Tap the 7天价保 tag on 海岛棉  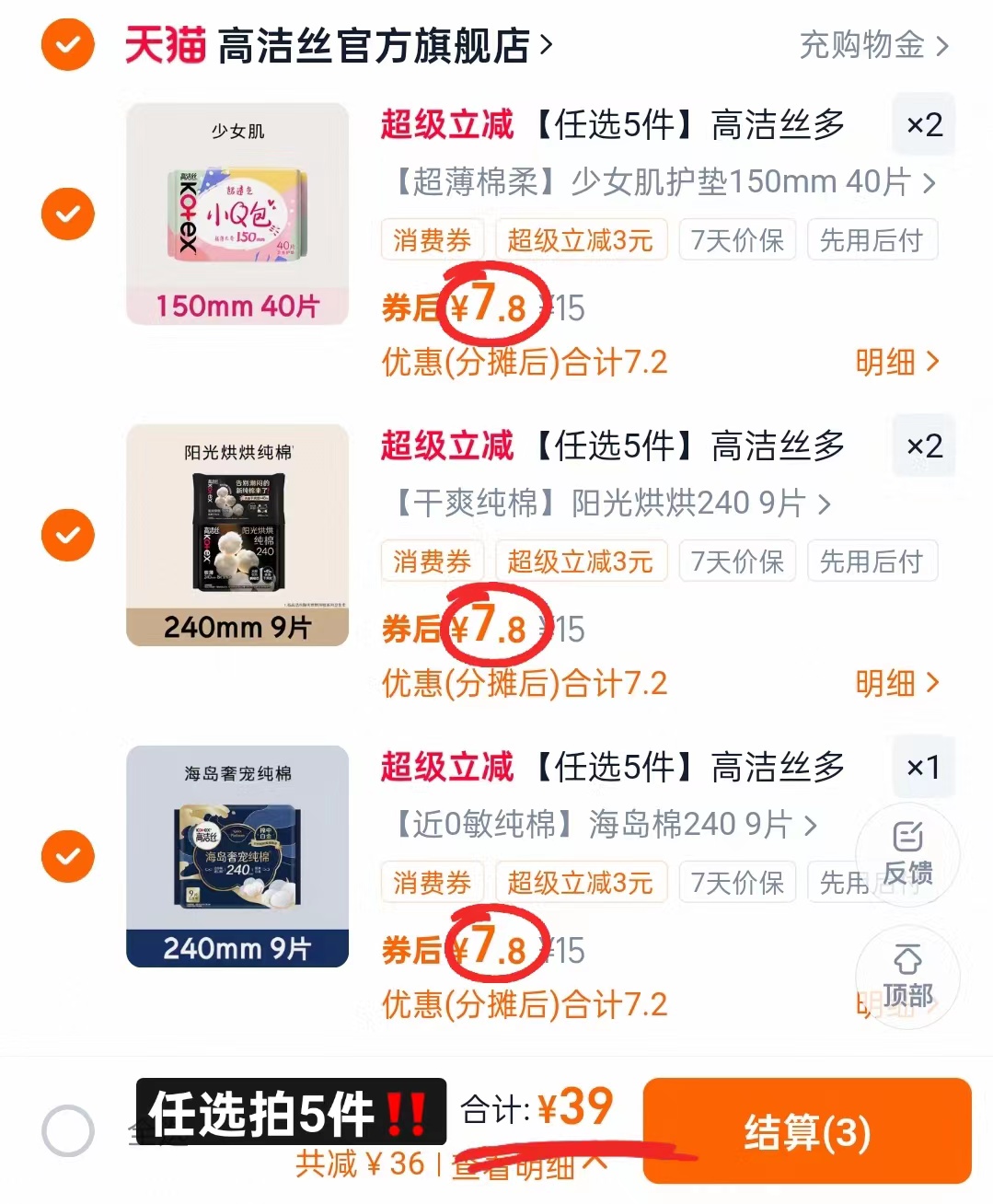click(x=736, y=882)
